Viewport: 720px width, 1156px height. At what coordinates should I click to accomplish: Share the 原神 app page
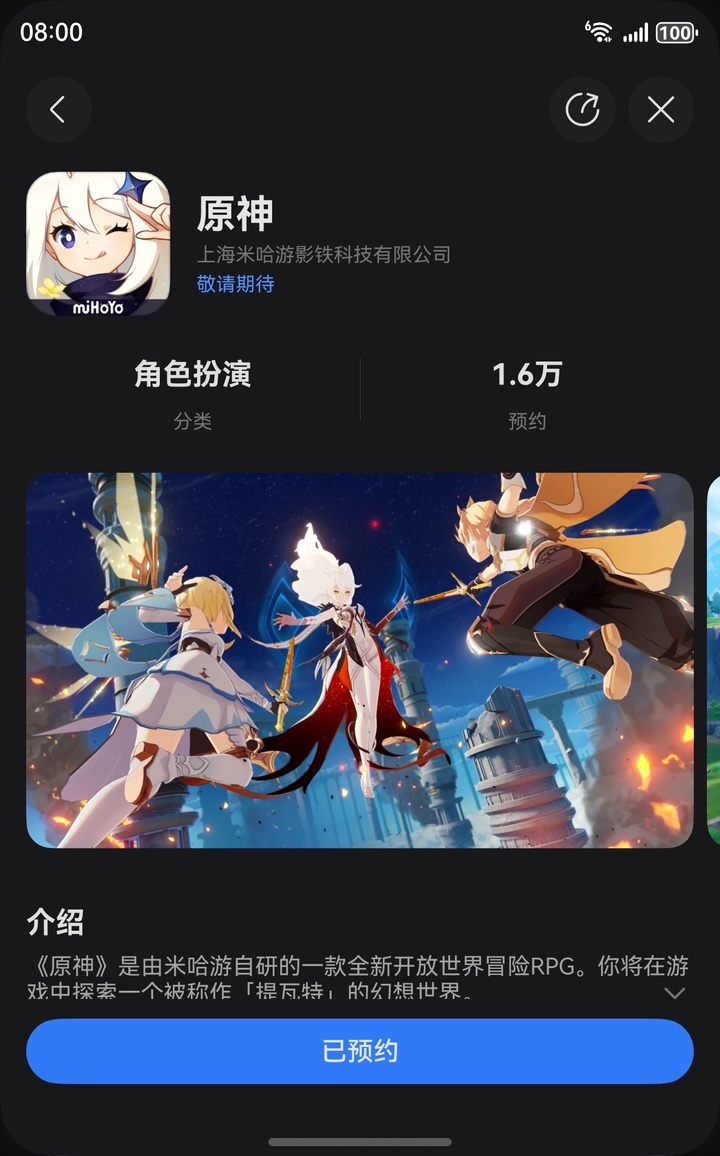pos(582,110)
